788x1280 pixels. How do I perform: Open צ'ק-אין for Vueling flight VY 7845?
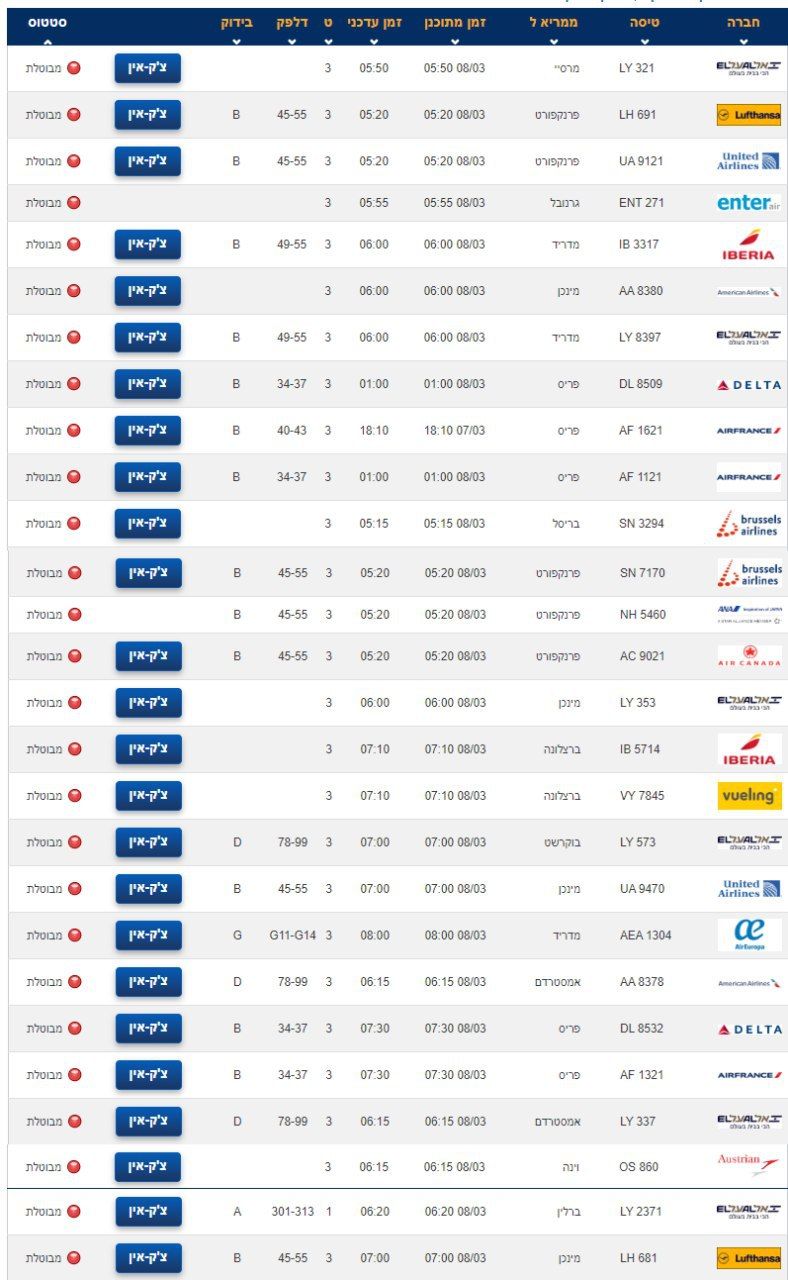click(x=147, y=796)
